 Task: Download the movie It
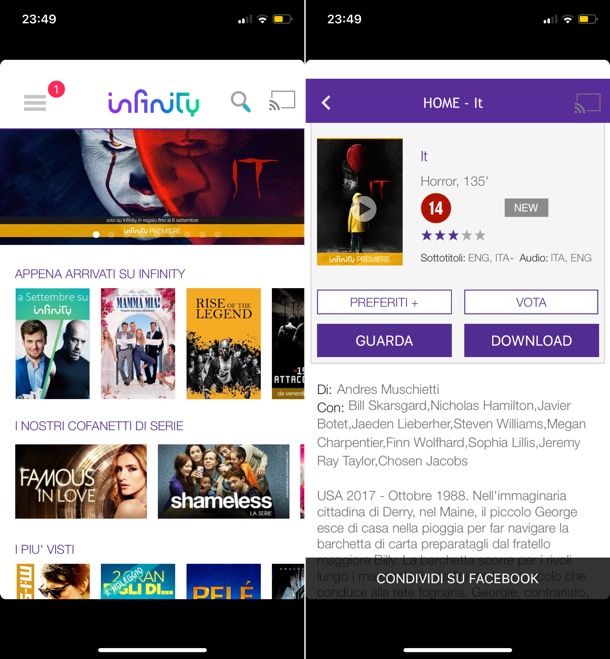coord(531,340)
